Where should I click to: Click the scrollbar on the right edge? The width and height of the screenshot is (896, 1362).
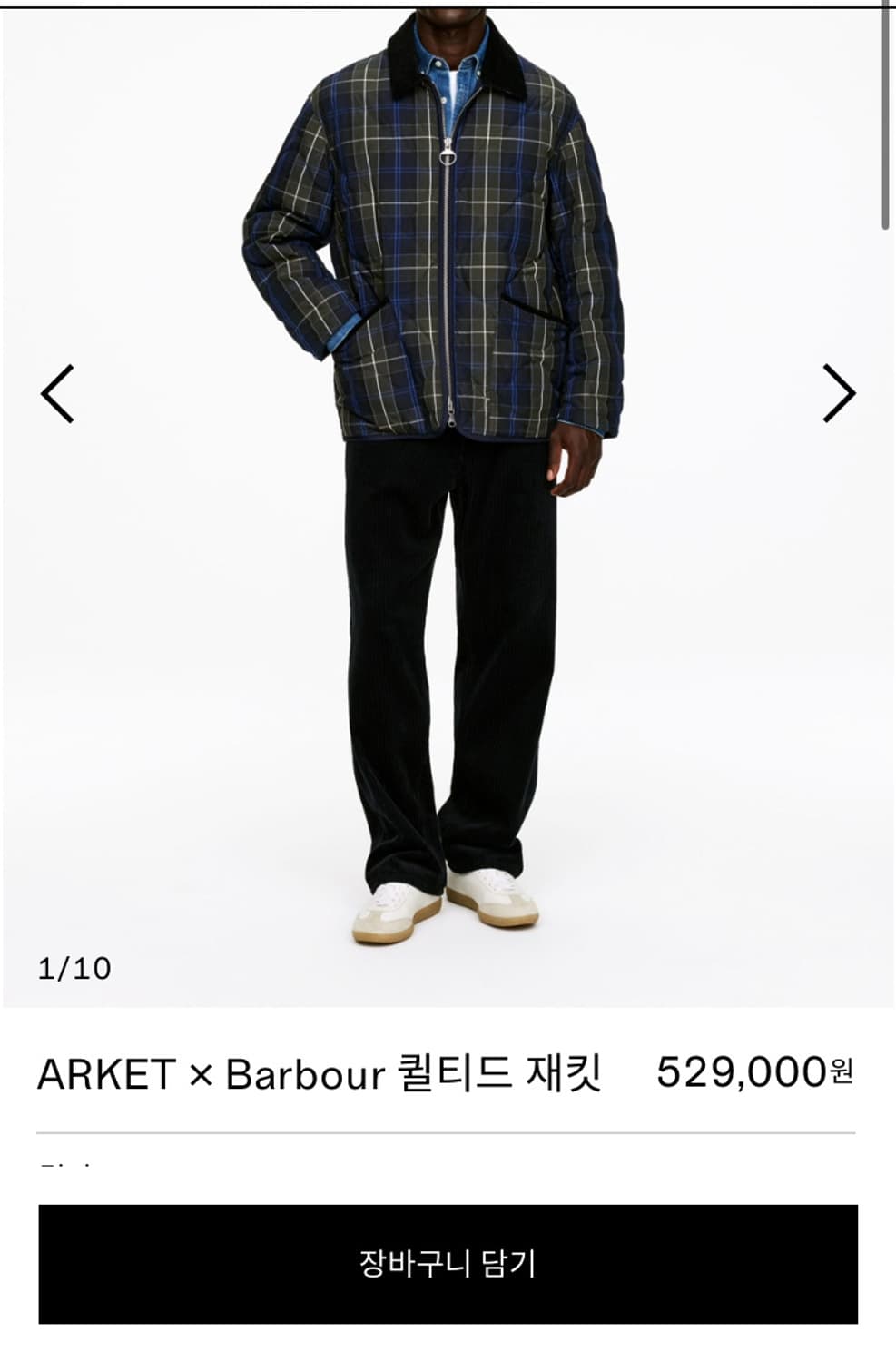(885, 109)
